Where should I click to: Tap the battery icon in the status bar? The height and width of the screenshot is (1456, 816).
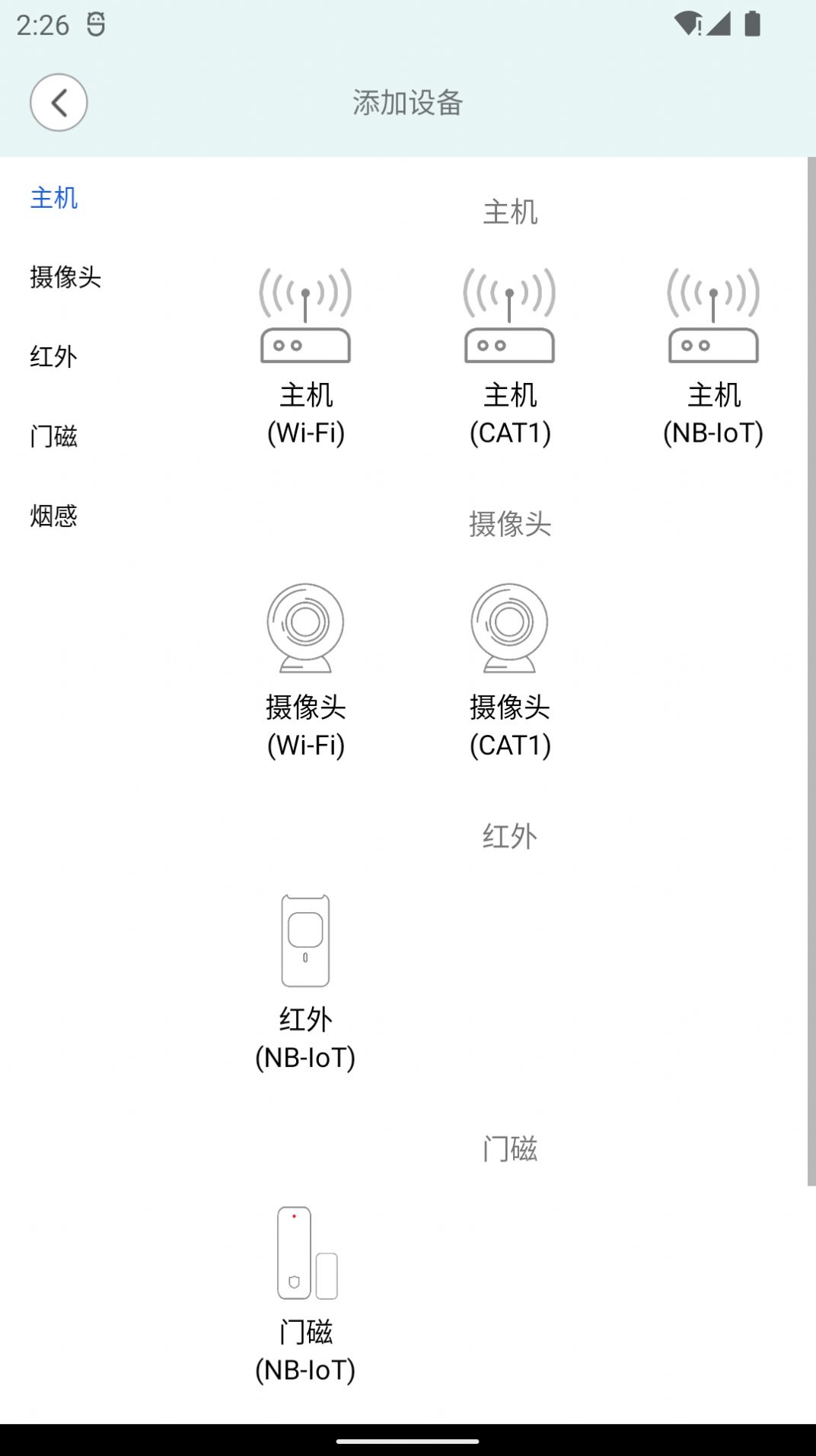[x=753, y=24]
